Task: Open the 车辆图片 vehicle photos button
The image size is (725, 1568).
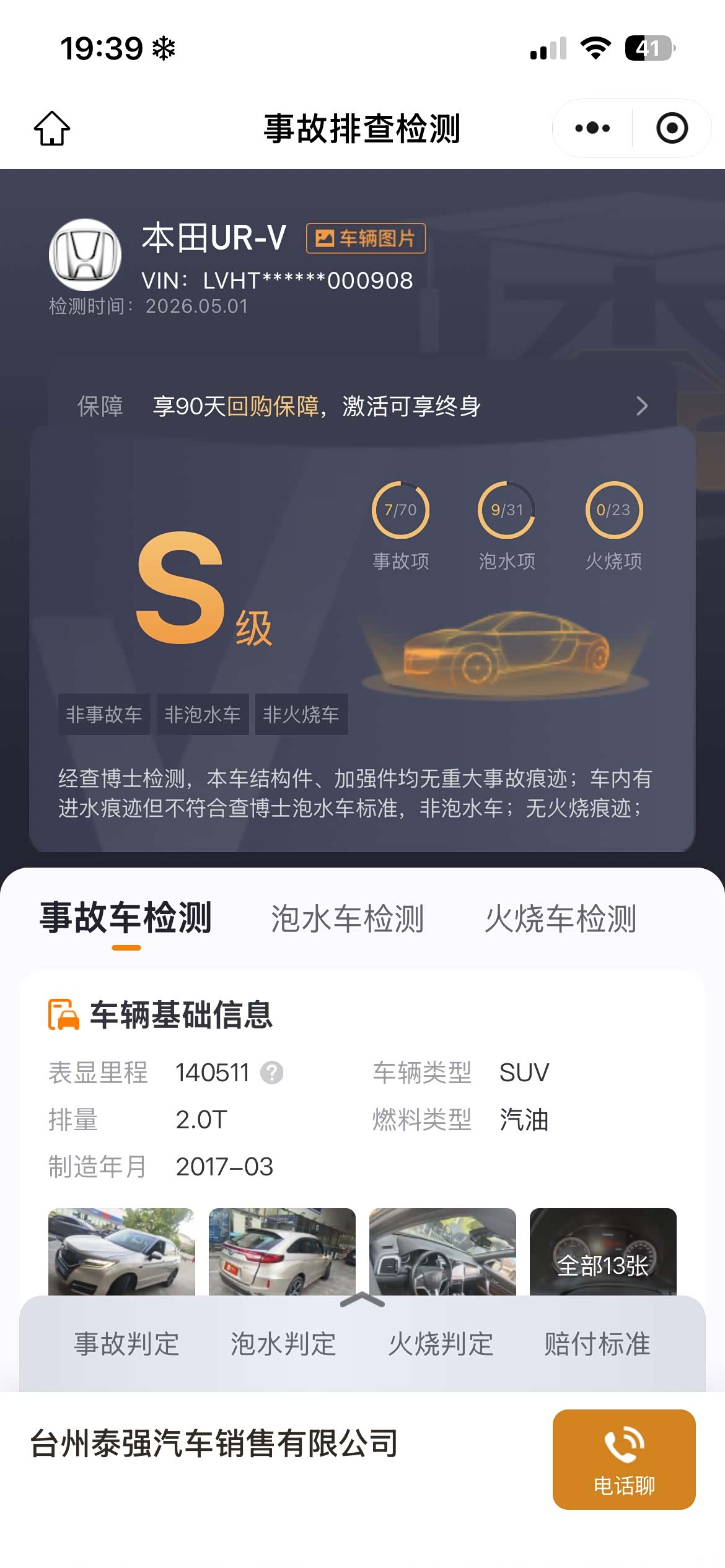Action: [366, 238]
